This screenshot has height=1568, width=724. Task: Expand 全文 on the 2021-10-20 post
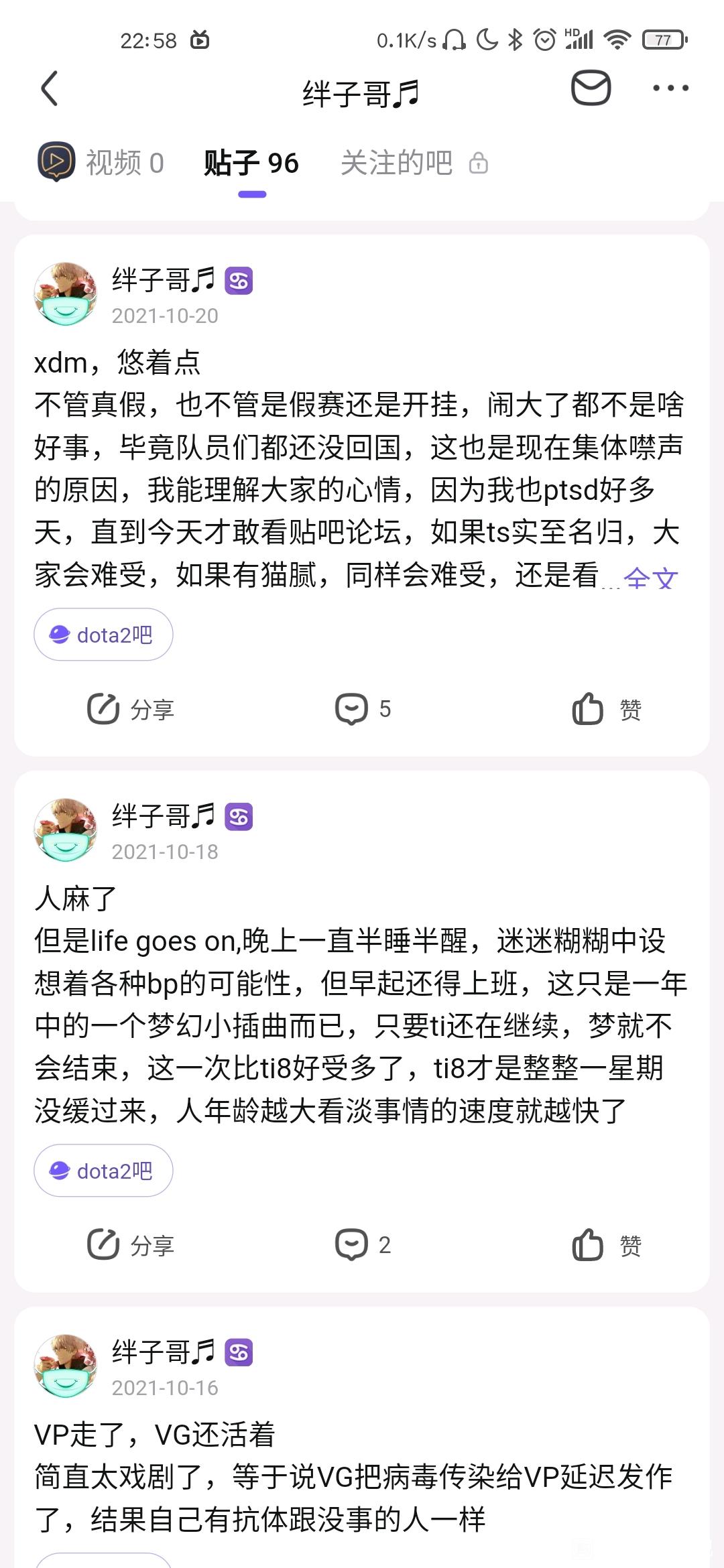(650, 577)
